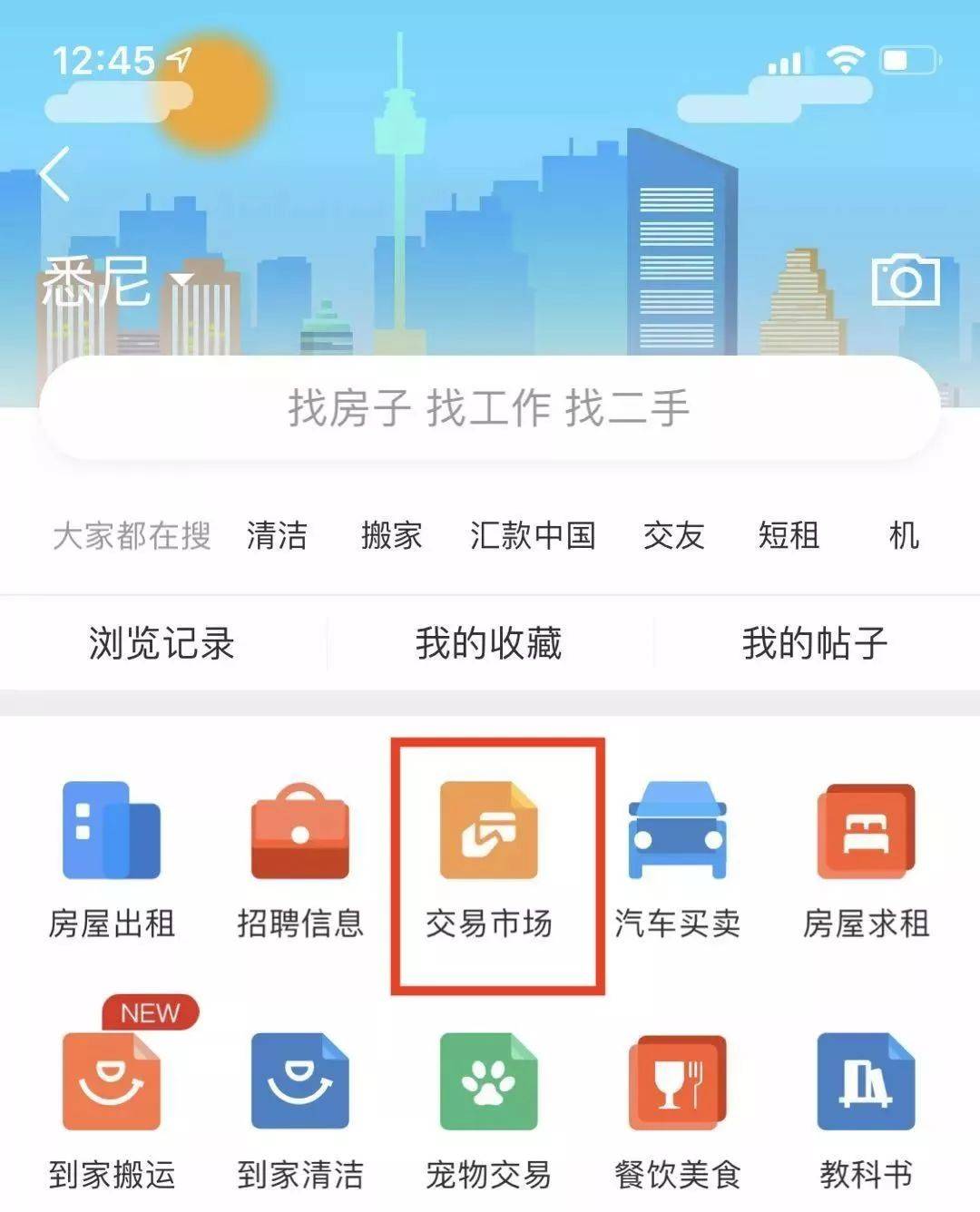This screenshot has width=980, height=1212.
Task: Open 浏览记录 browsing history
Action: point(162,643)
